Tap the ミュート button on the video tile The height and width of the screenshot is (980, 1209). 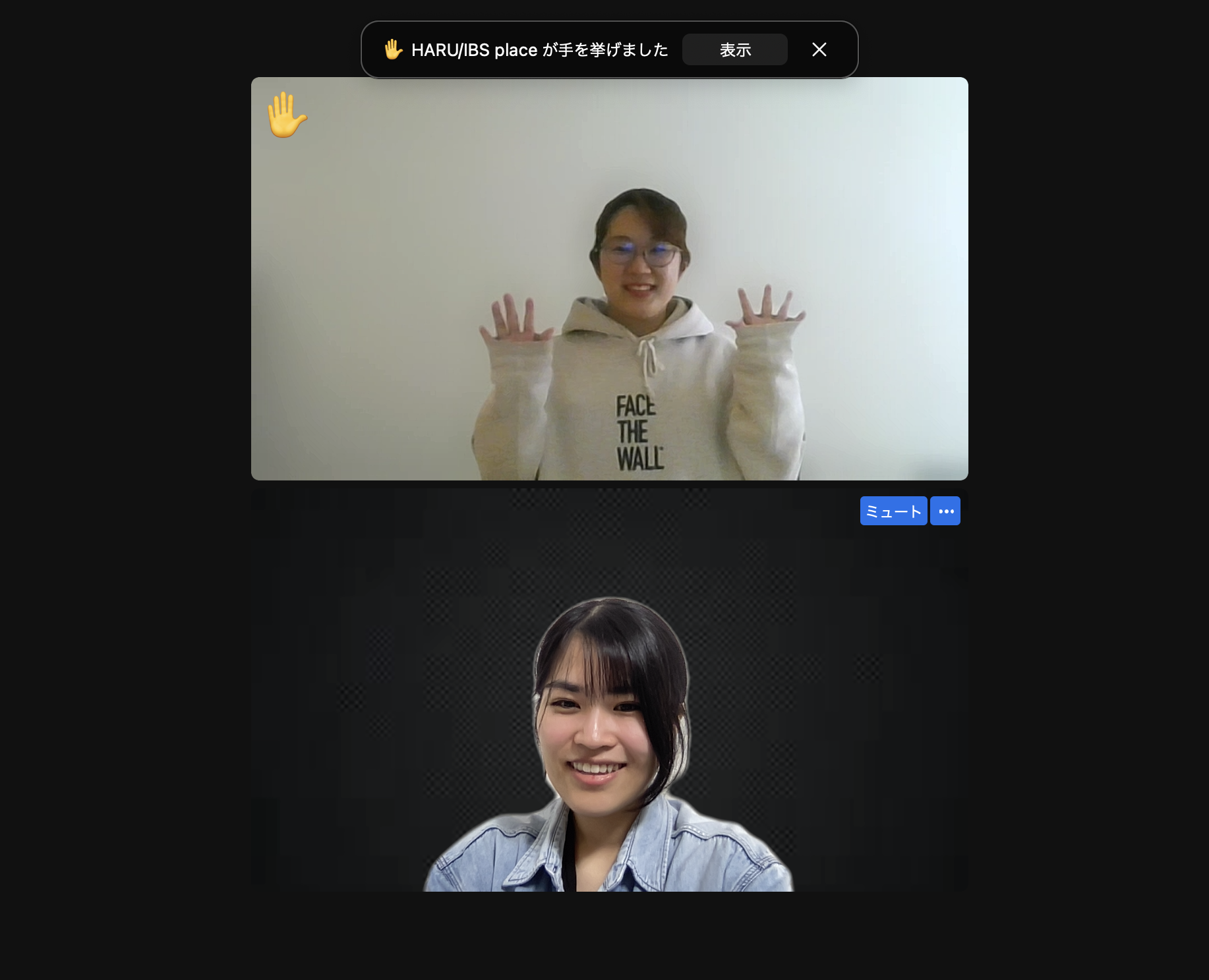(893, 511)
